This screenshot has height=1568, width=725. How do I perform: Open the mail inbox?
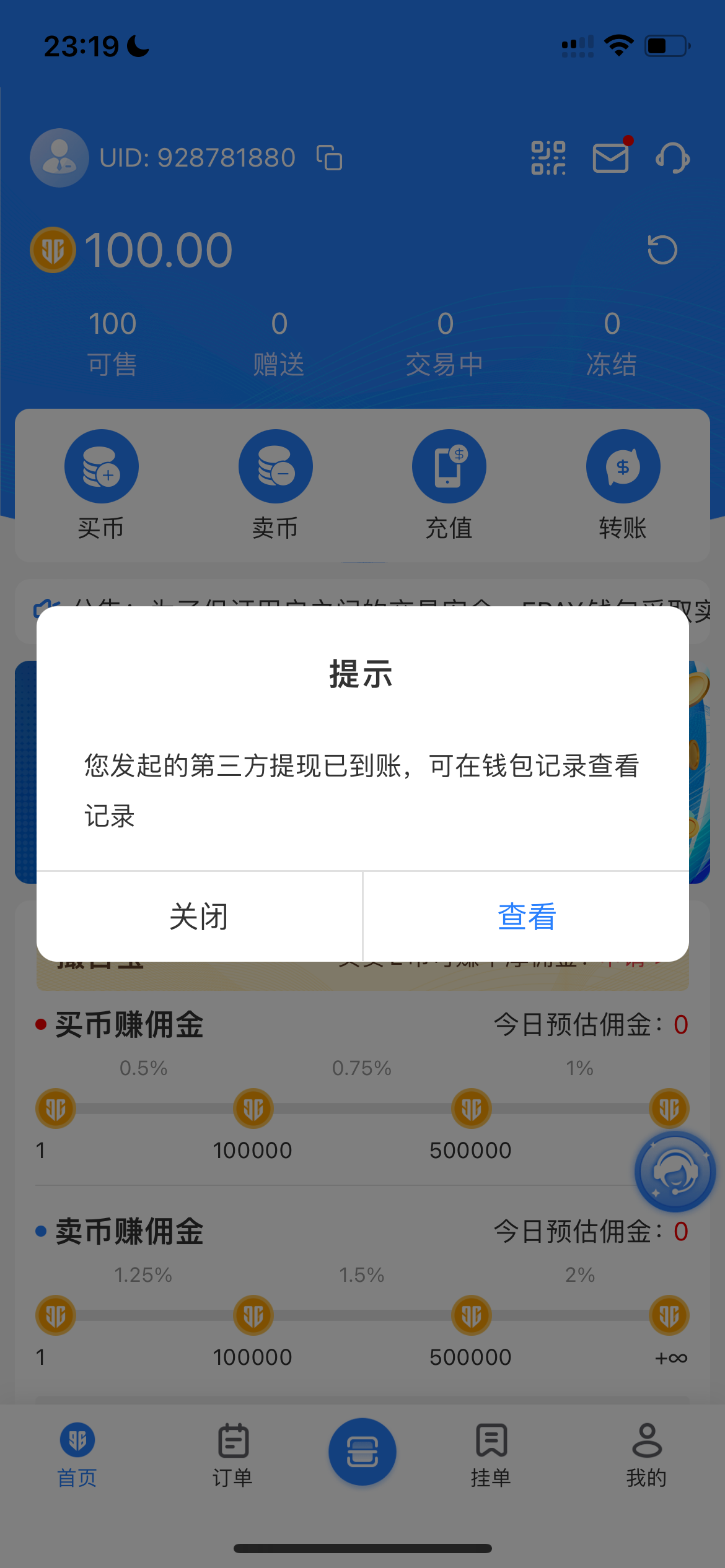click(x=611, y=158)
